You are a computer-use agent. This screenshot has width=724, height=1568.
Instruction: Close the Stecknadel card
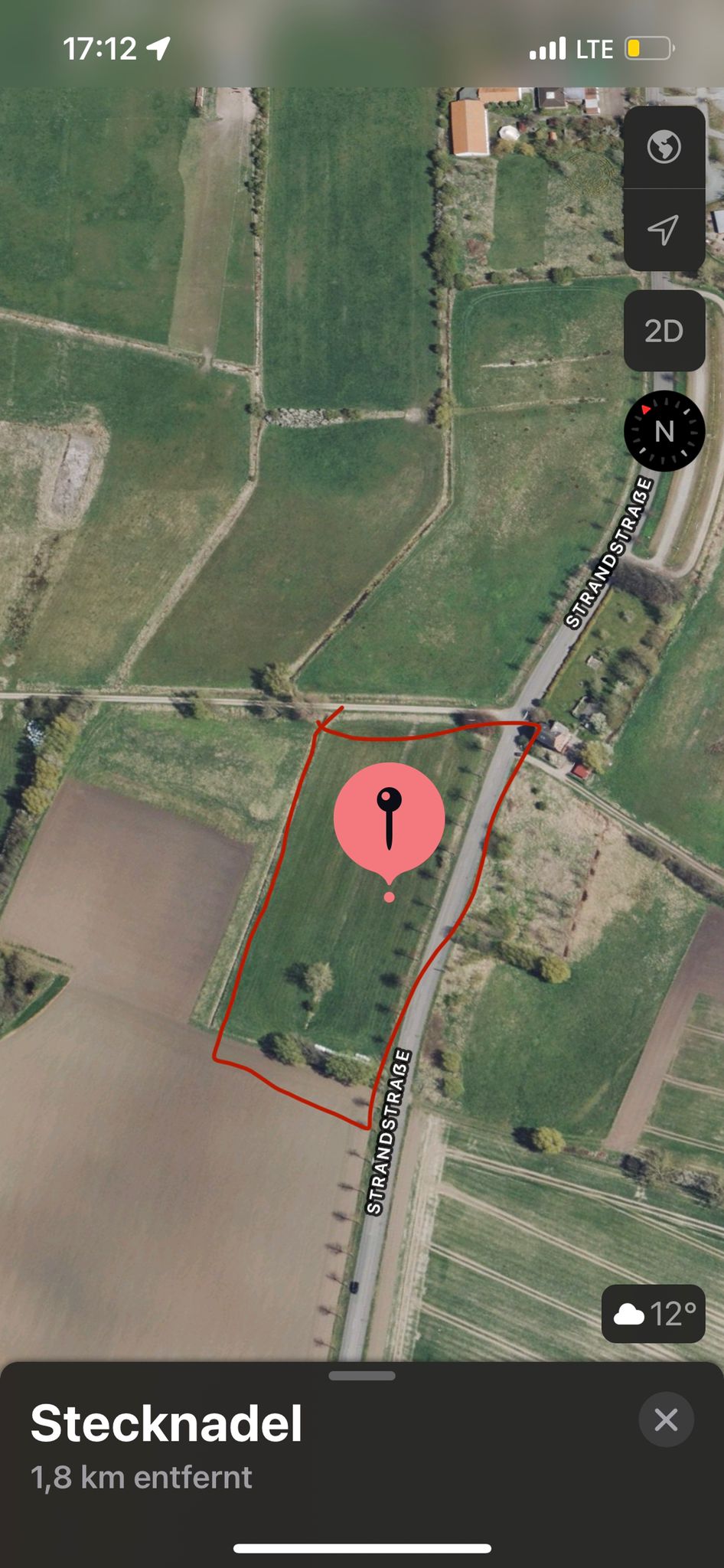(666, 1419)
